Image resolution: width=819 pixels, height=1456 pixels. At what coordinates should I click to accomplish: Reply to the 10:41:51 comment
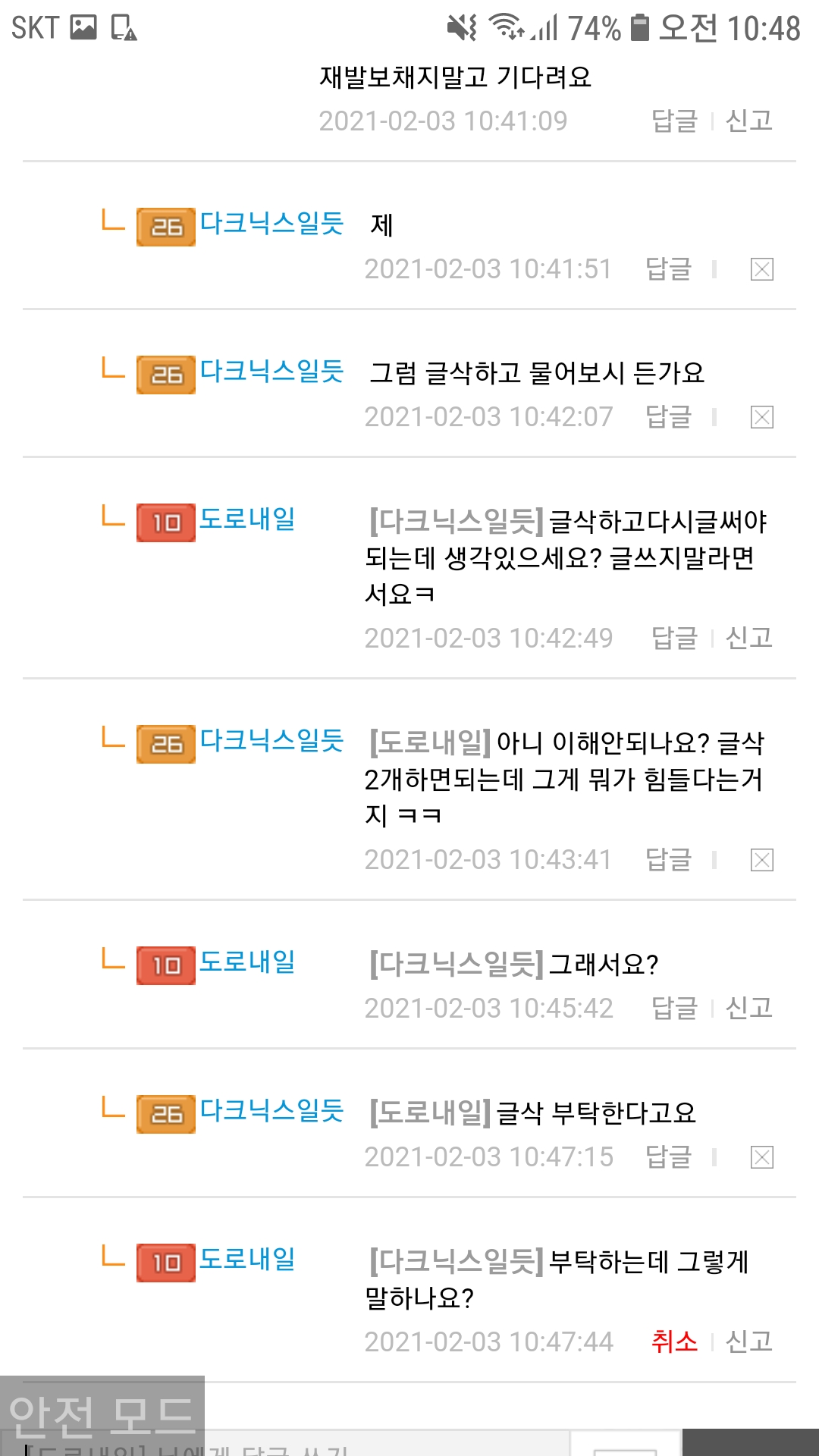(x=668, y=268)
